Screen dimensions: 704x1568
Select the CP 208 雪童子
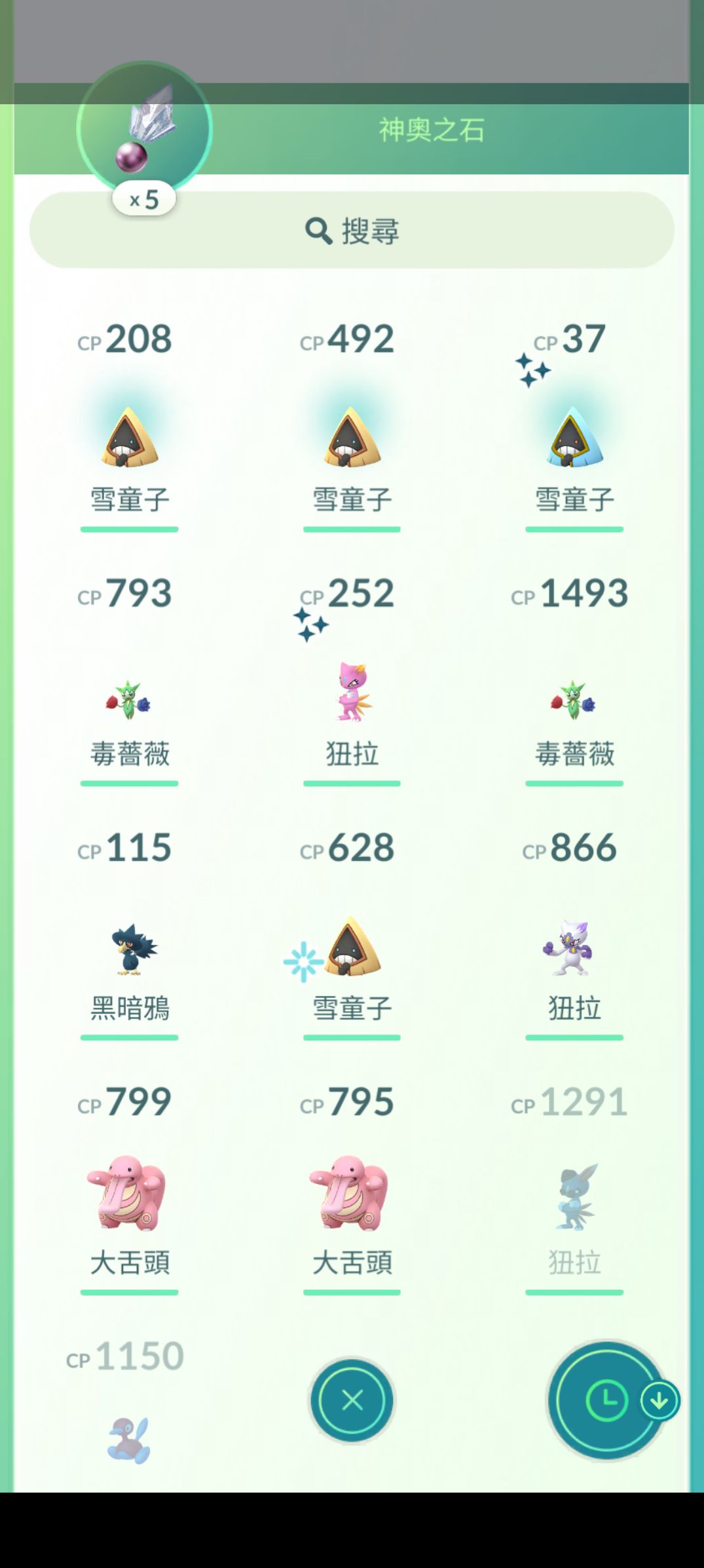(x=129, y=437)
